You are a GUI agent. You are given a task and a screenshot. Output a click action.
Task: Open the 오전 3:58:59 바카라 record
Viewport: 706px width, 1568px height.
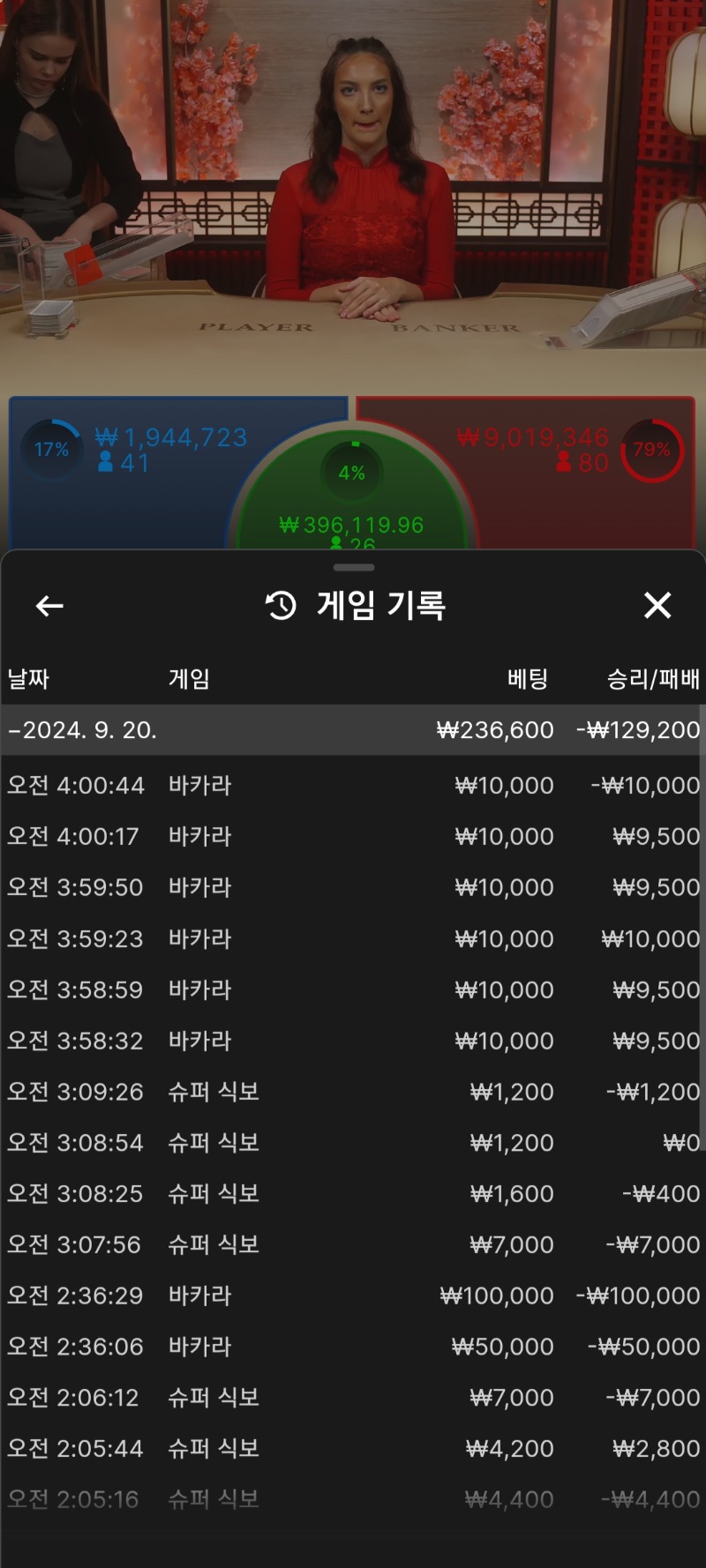pos(353,989)
